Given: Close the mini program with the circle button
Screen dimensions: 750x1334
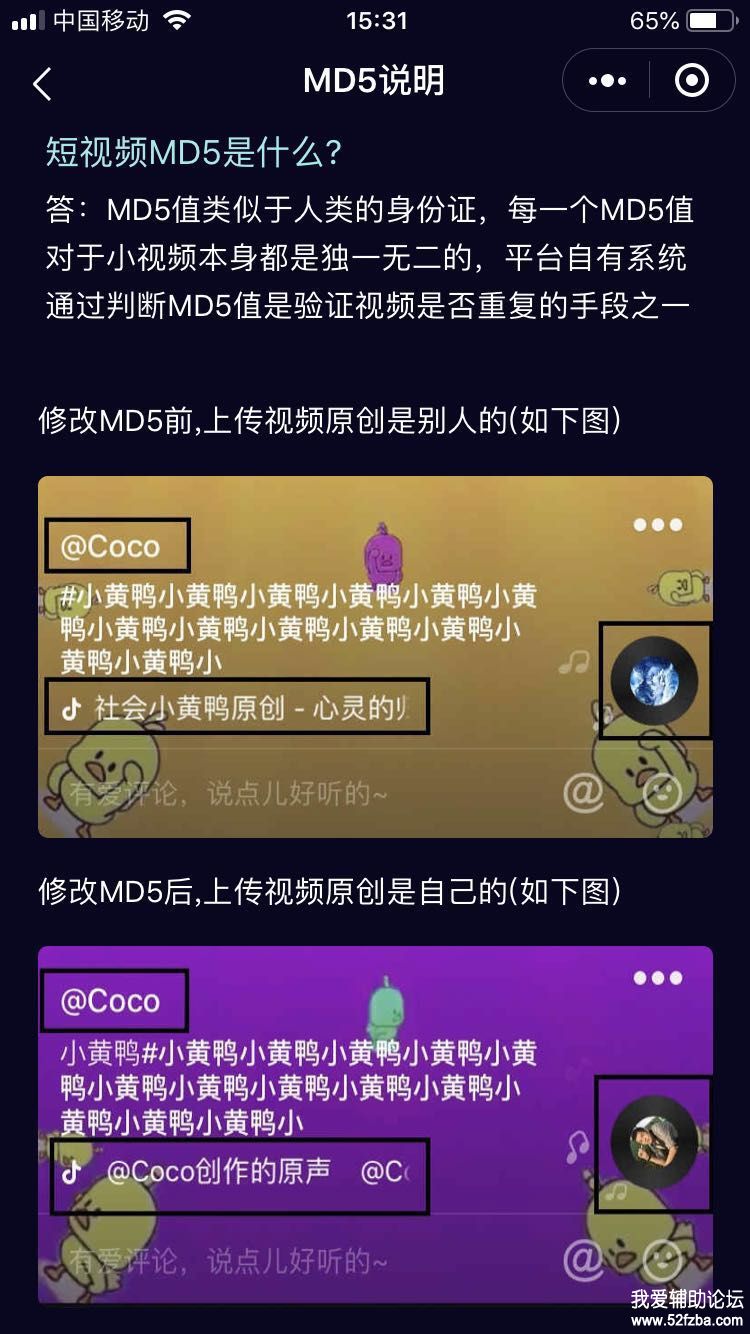Looking at the screenshot, I should pos(691,81).
